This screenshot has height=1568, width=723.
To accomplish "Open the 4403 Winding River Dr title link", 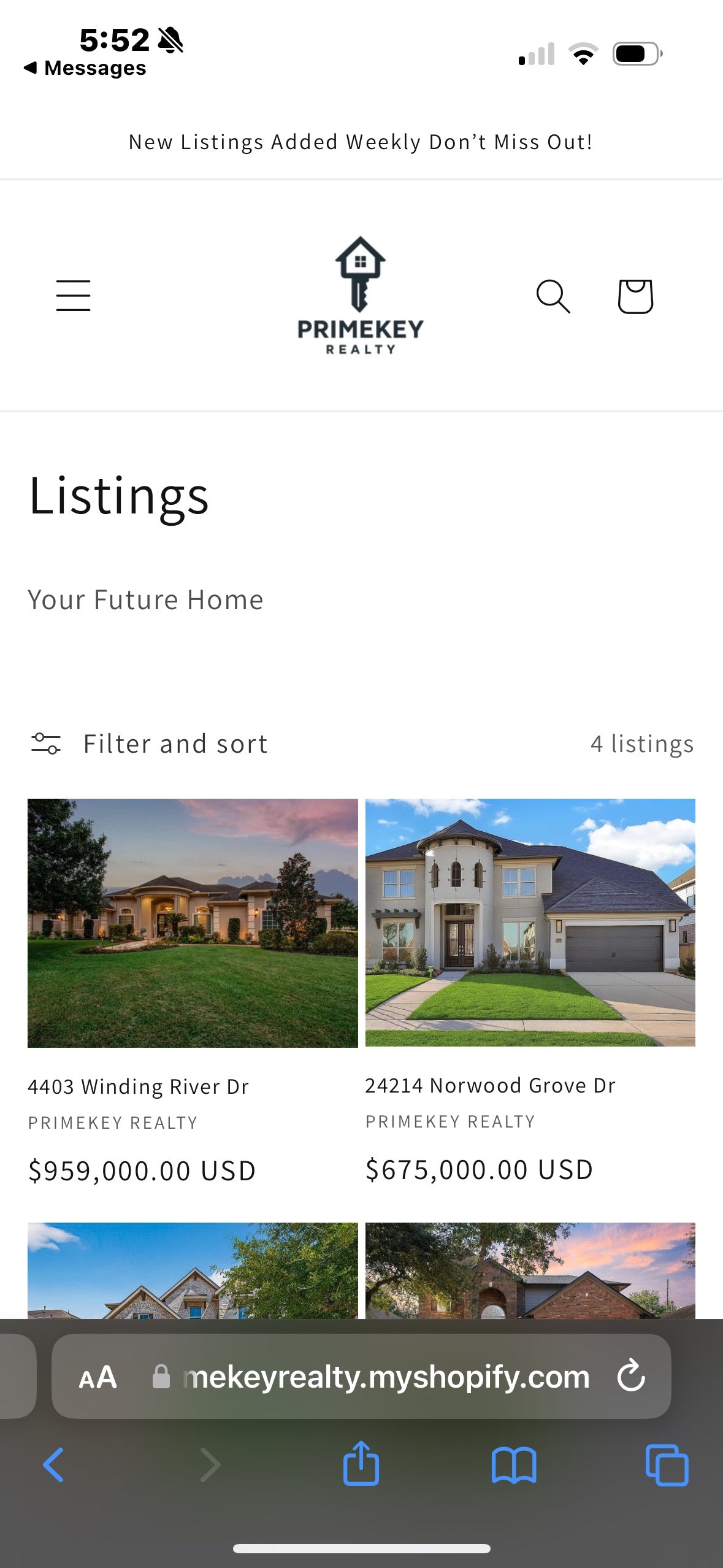I will click(139, 1086).
